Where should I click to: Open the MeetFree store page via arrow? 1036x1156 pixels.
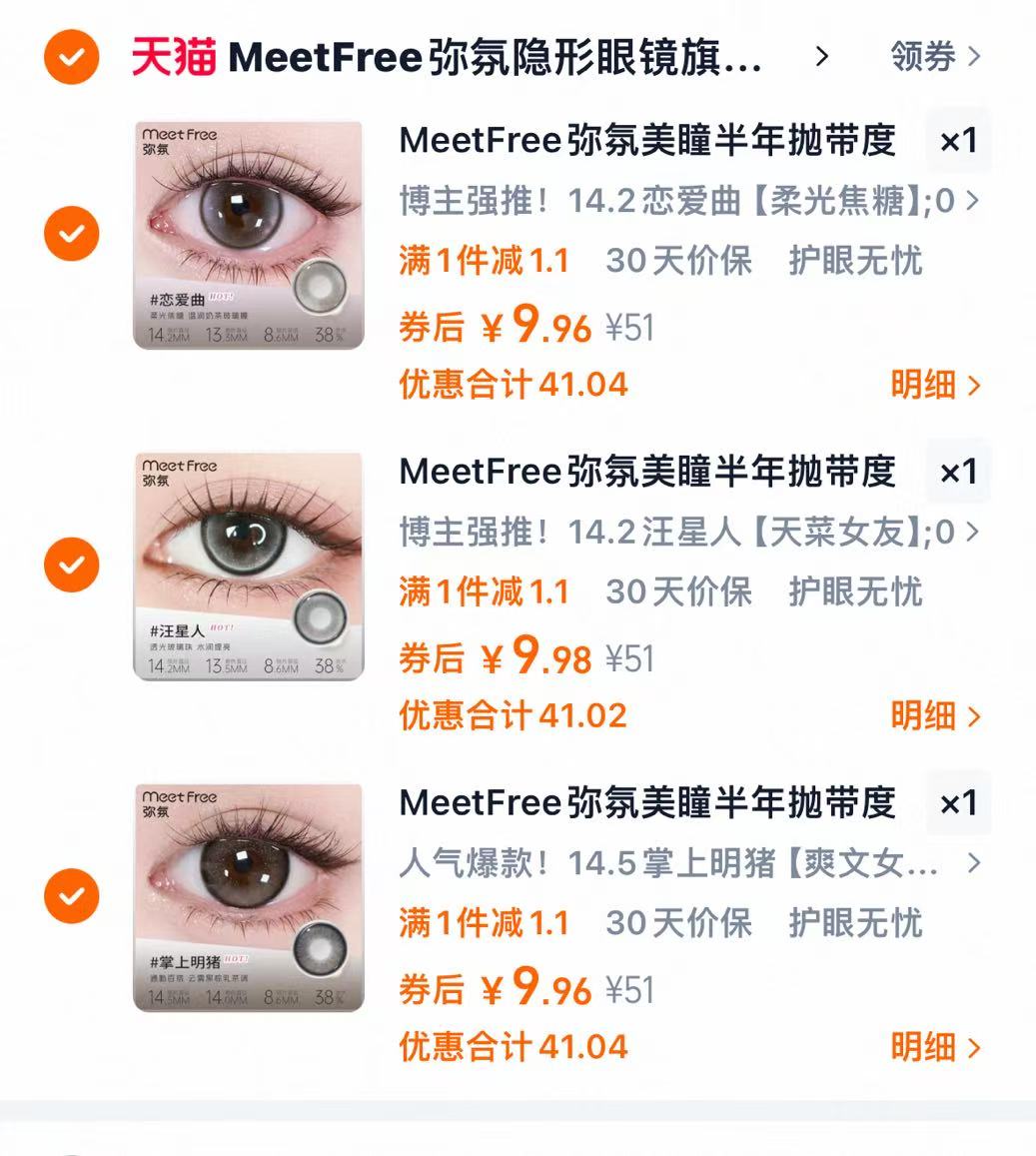coord(823,57)
